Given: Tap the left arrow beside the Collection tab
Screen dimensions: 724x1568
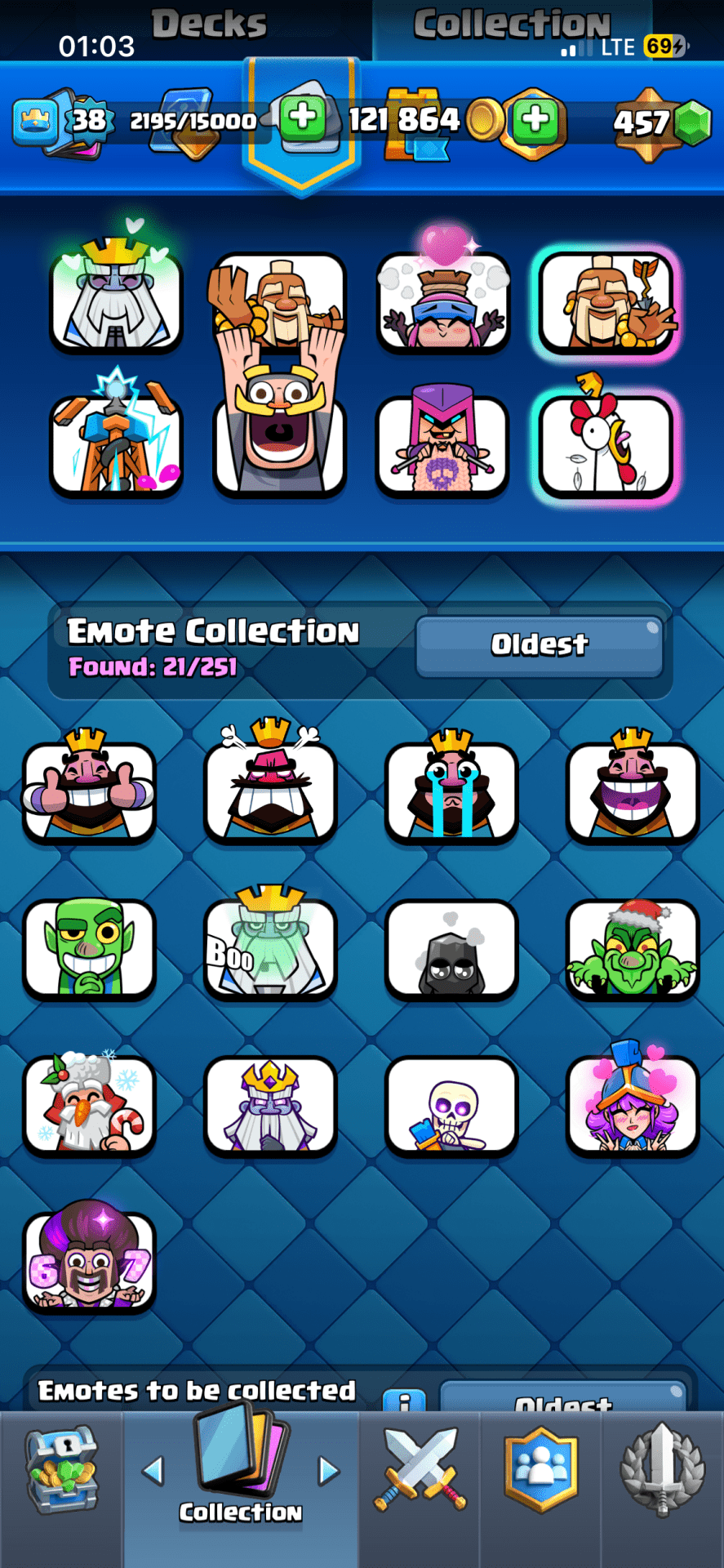Looking at the screenshot, I should (153, 1471).
